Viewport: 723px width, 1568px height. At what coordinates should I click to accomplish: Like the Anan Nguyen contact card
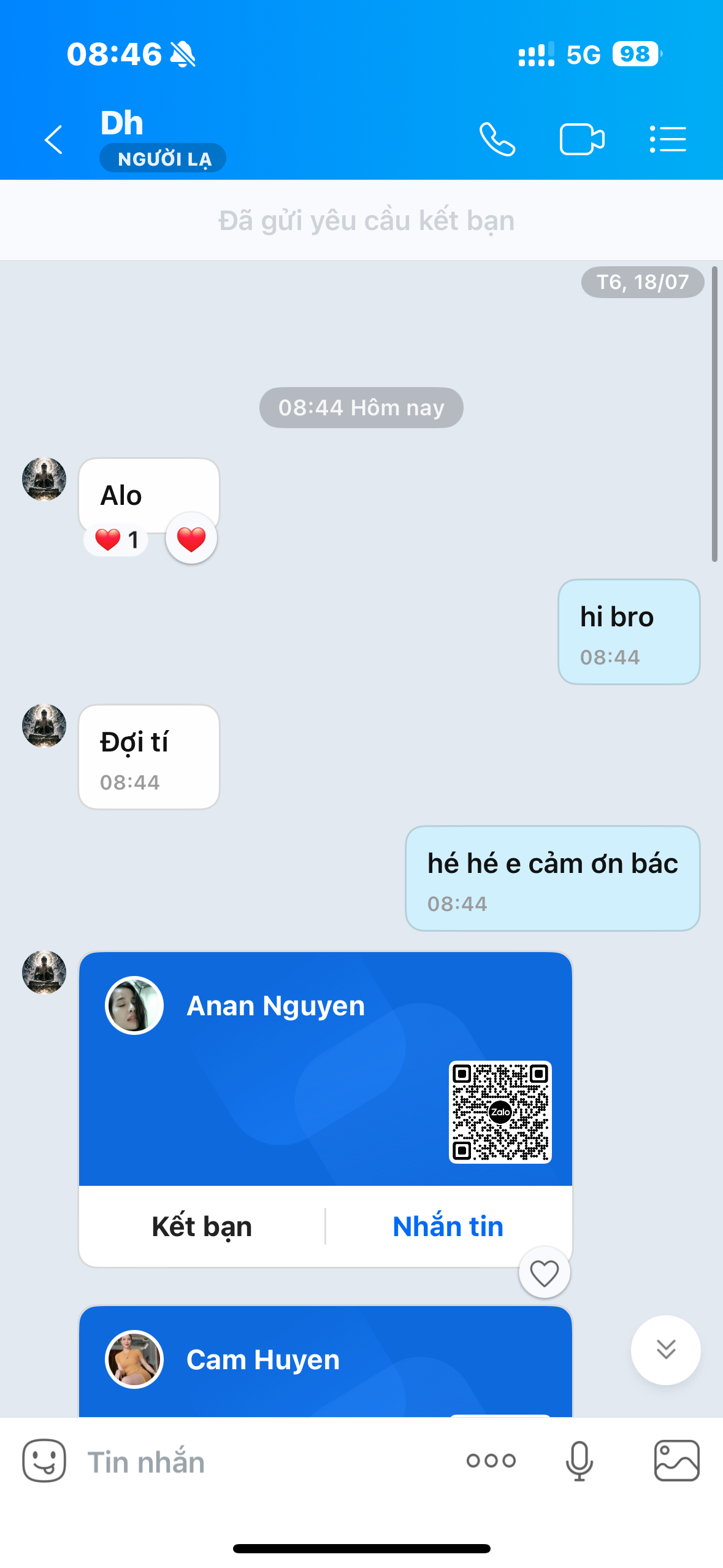[544, 1273]
